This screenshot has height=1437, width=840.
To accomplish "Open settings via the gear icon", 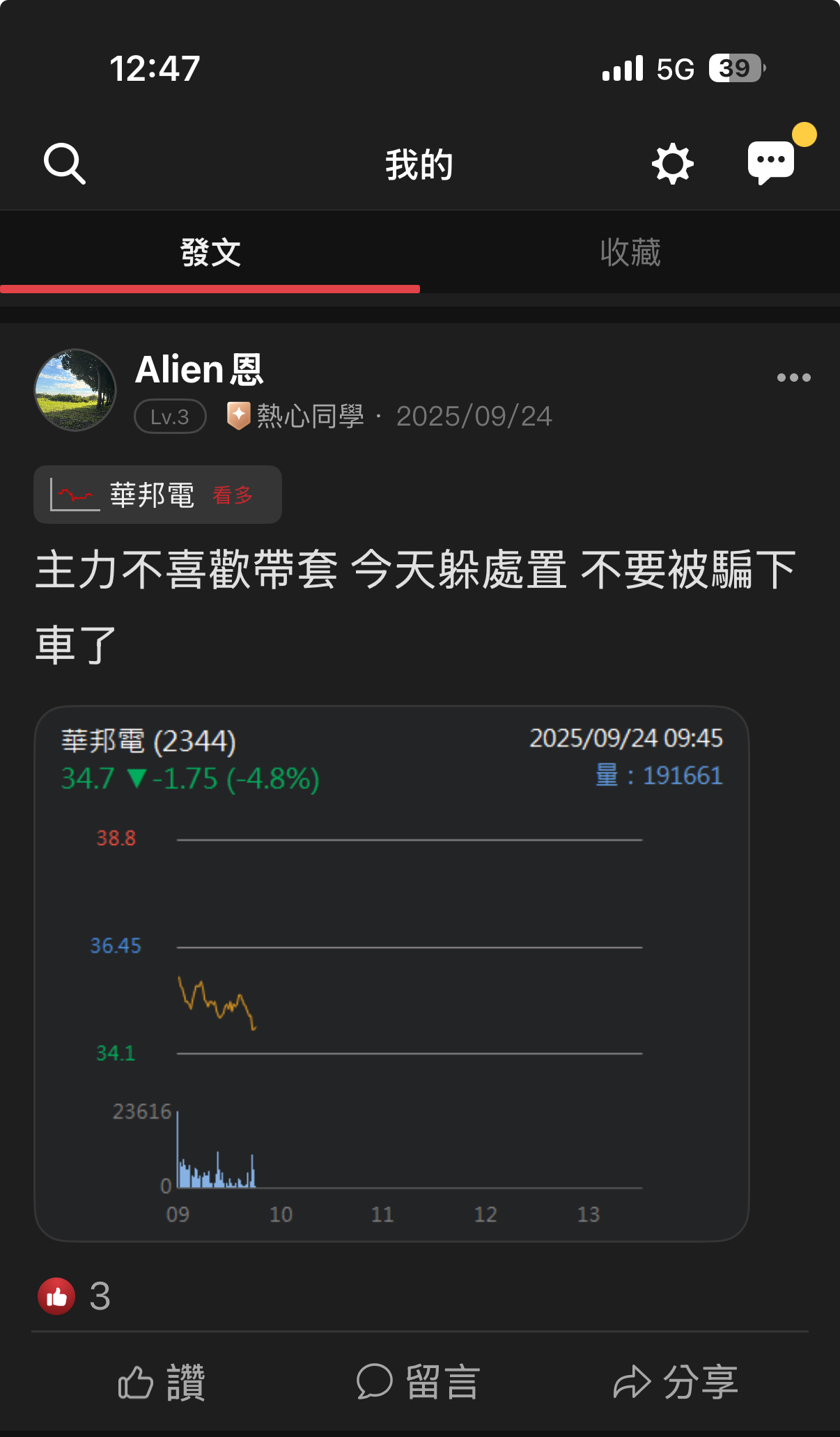I will tap(672, 164).
